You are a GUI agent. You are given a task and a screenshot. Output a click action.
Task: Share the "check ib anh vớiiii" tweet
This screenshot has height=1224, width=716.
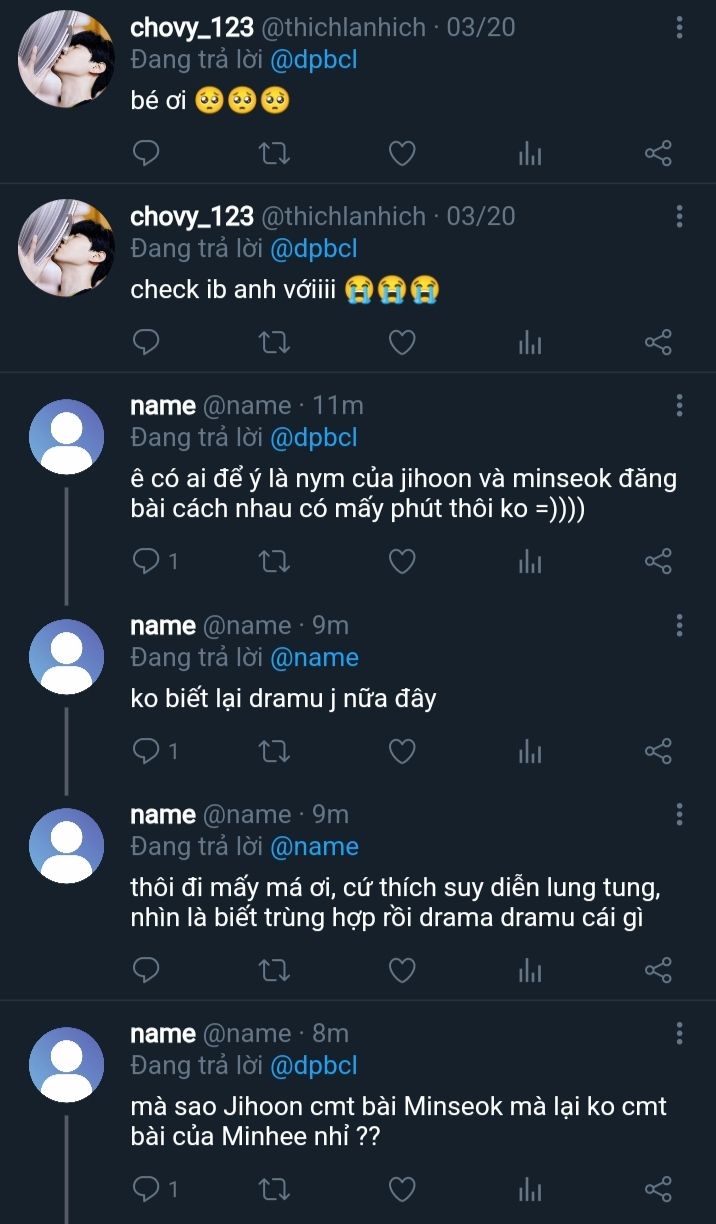[658, 343]
